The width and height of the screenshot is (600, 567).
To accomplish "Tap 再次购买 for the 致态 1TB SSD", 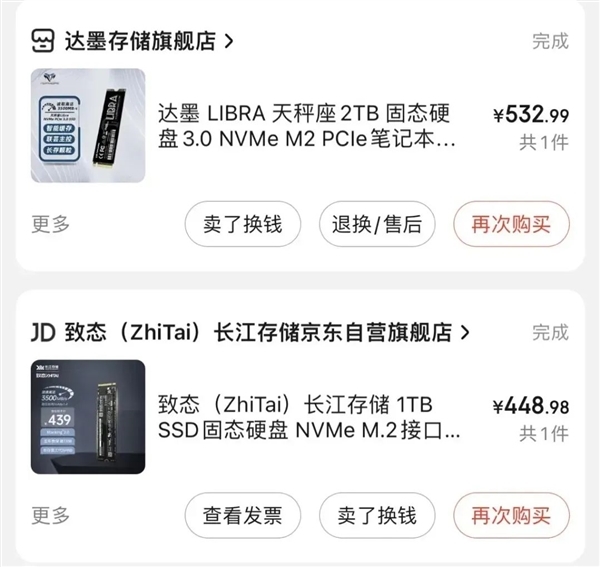I will point(511,515).
